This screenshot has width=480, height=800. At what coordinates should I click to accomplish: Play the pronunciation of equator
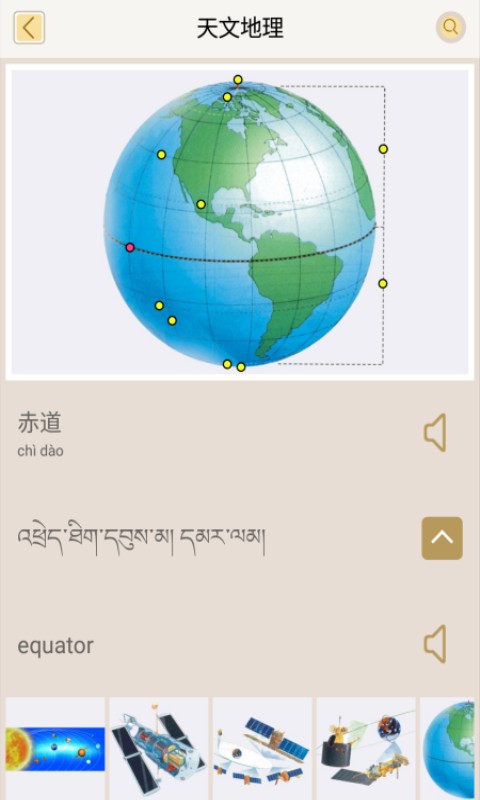click(435, 644)
